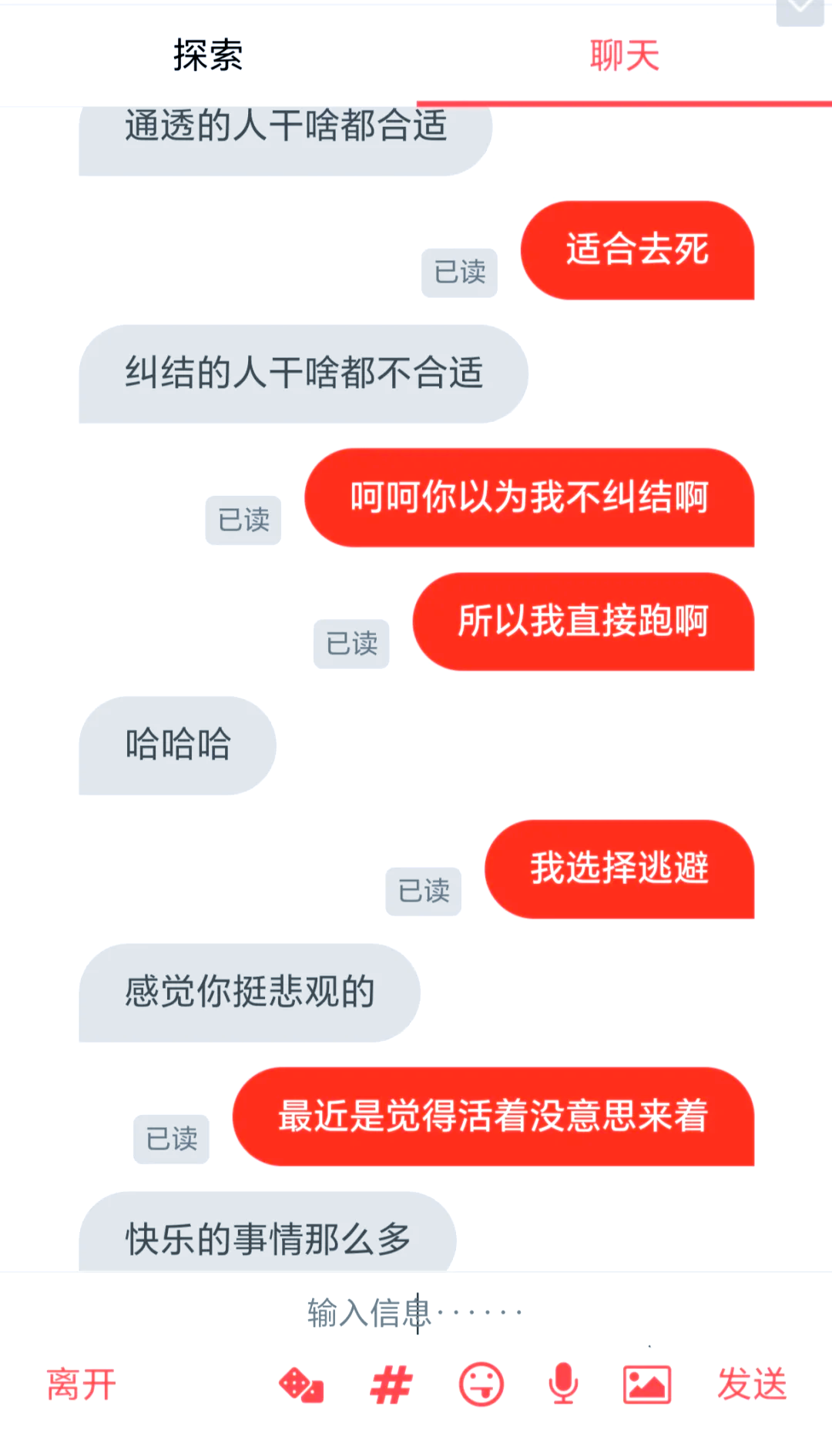Select the red bubble saying 适合去死
Image resolution: width=832 pixels, height=1456 pixels.
[x=637, y=250]
